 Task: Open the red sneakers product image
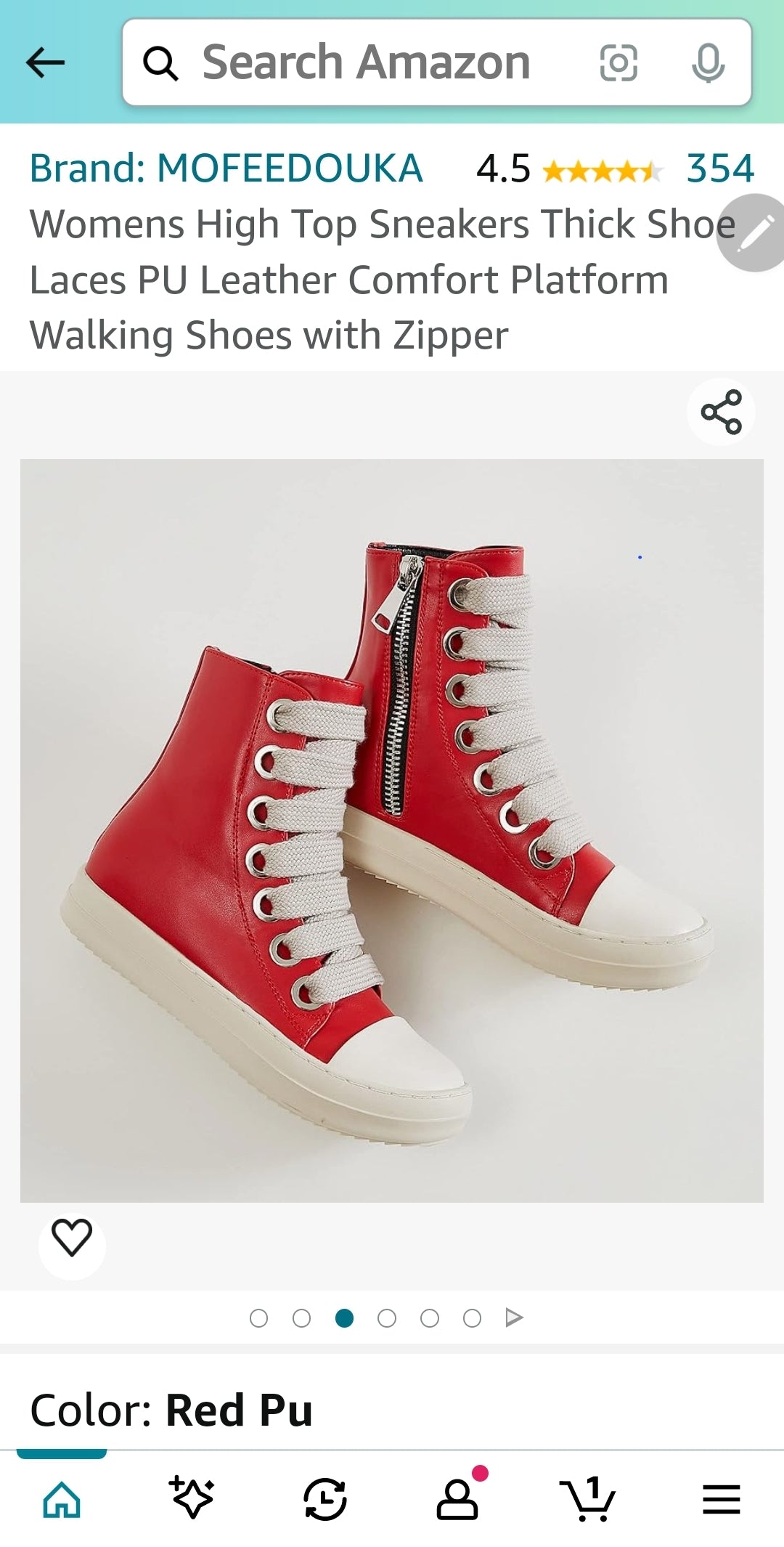pos(392,830)
